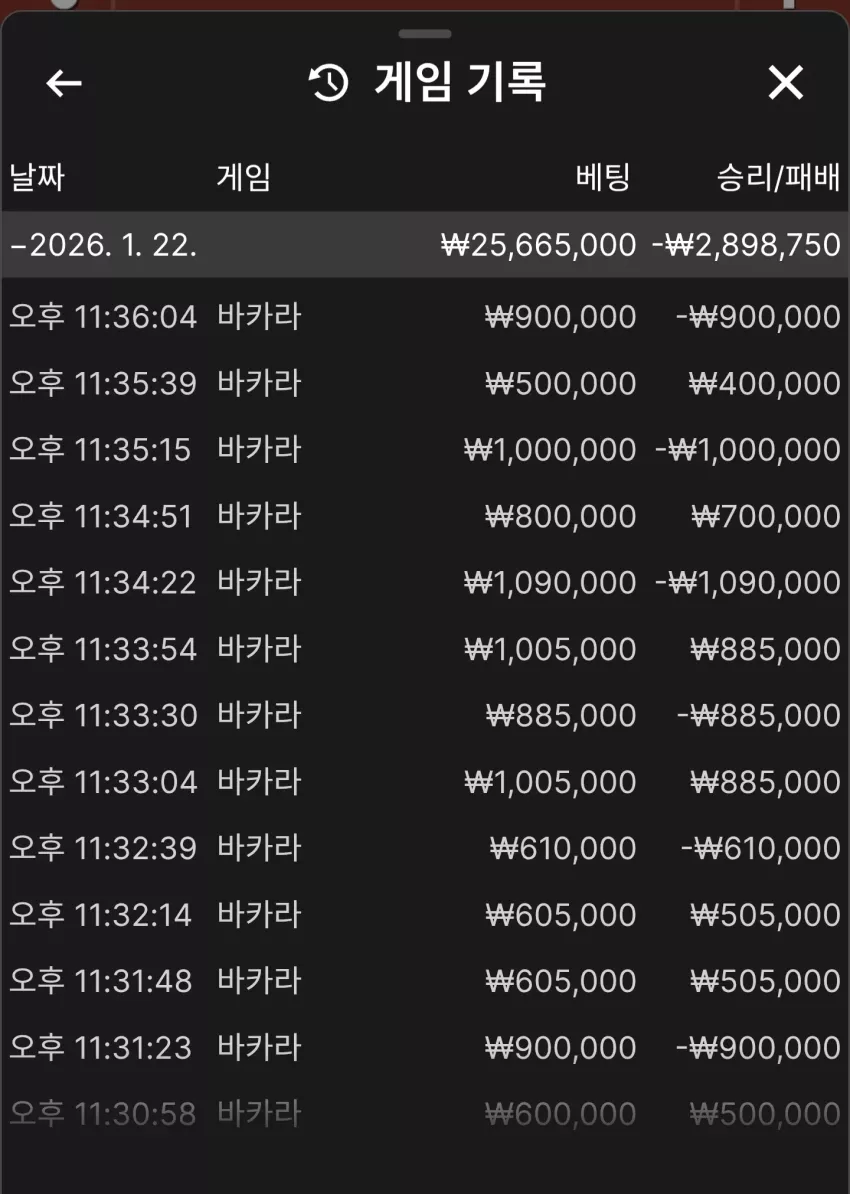Open the 11:36:04 baccarat record
Screen dimensions: 850x1194
coord(425,316)
